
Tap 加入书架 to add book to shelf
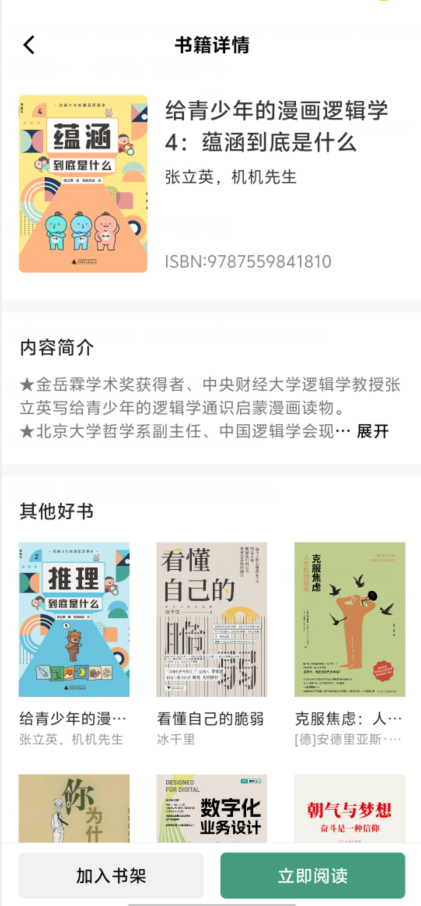click(111, 875)
